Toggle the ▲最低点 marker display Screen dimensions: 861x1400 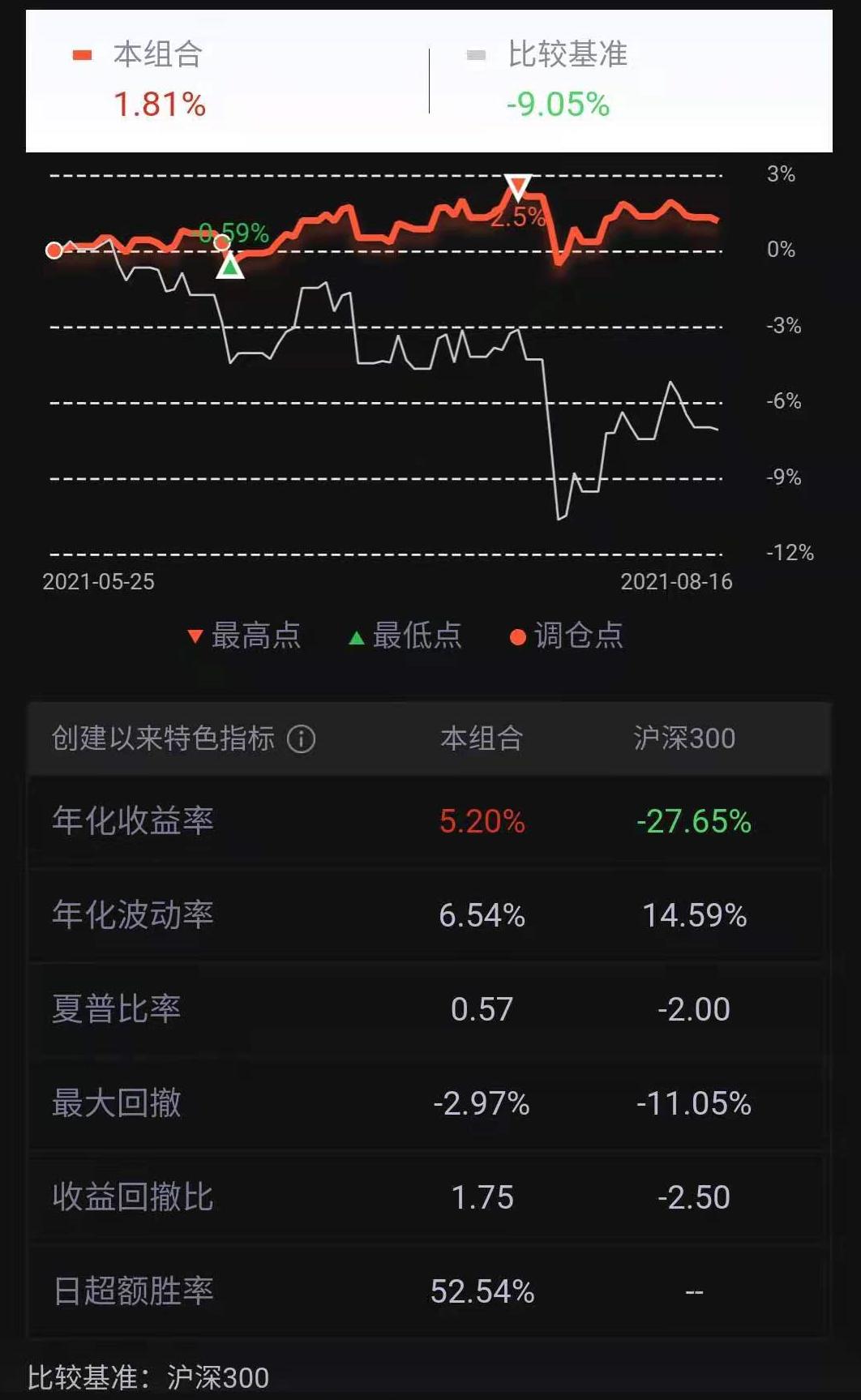pos(354,637)
